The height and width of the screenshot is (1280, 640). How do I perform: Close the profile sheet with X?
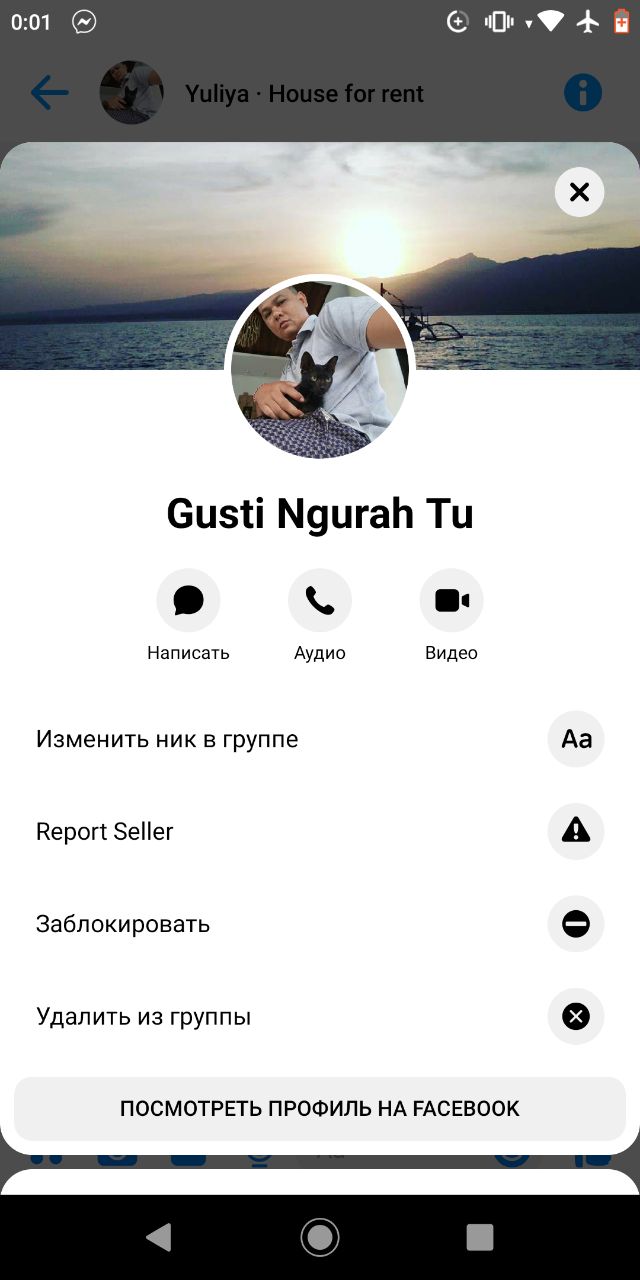coord(579,192)
